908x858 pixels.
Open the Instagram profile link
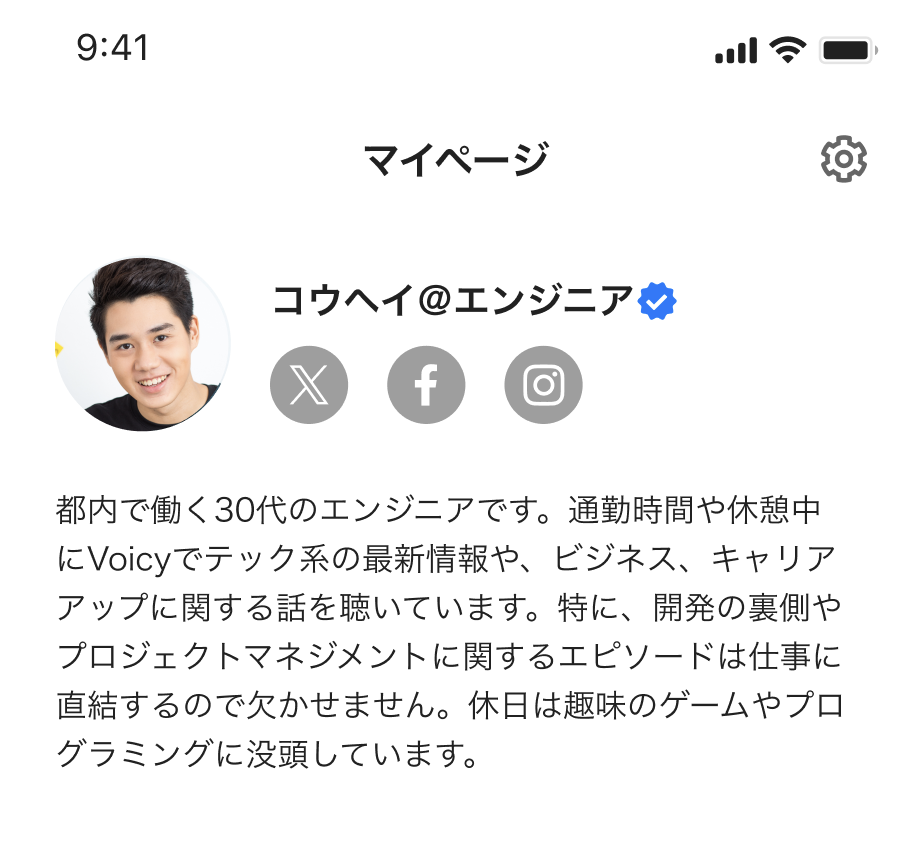(x=543, y=385)
